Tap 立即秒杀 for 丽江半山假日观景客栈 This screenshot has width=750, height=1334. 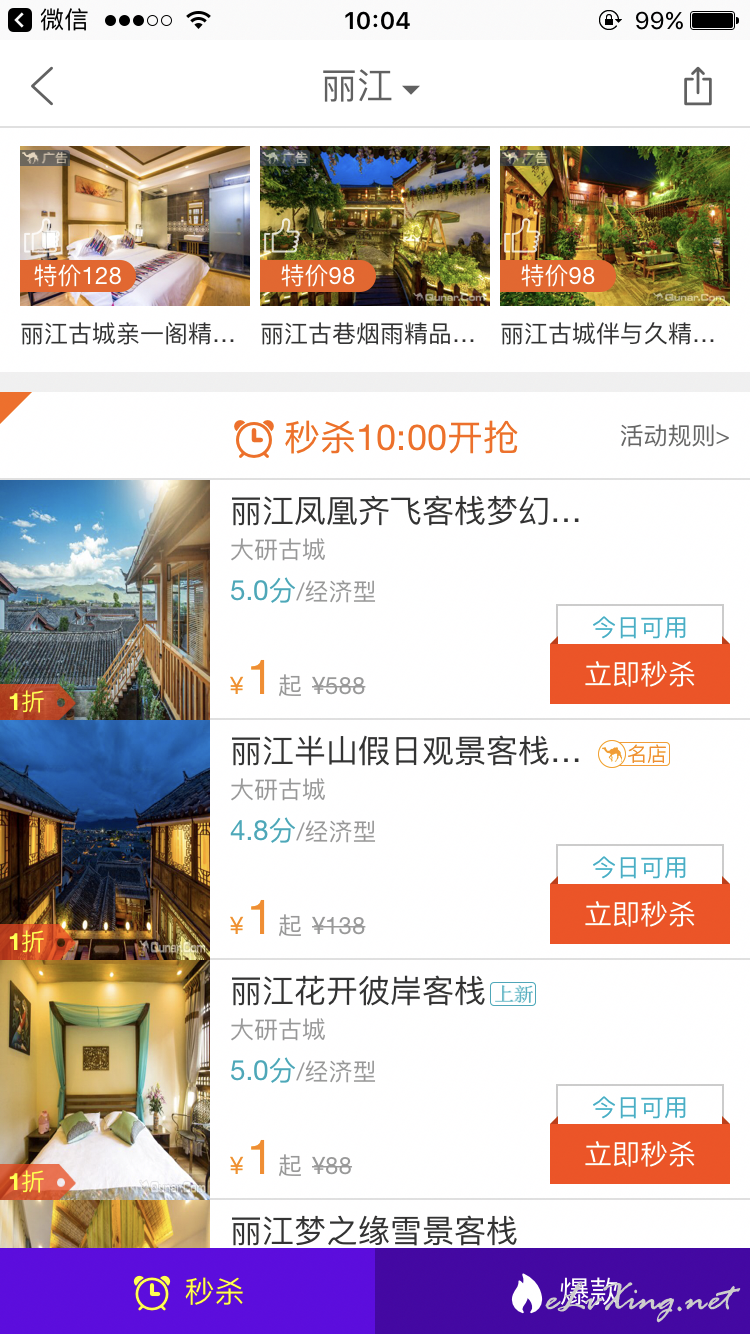(x=640, y=913)
